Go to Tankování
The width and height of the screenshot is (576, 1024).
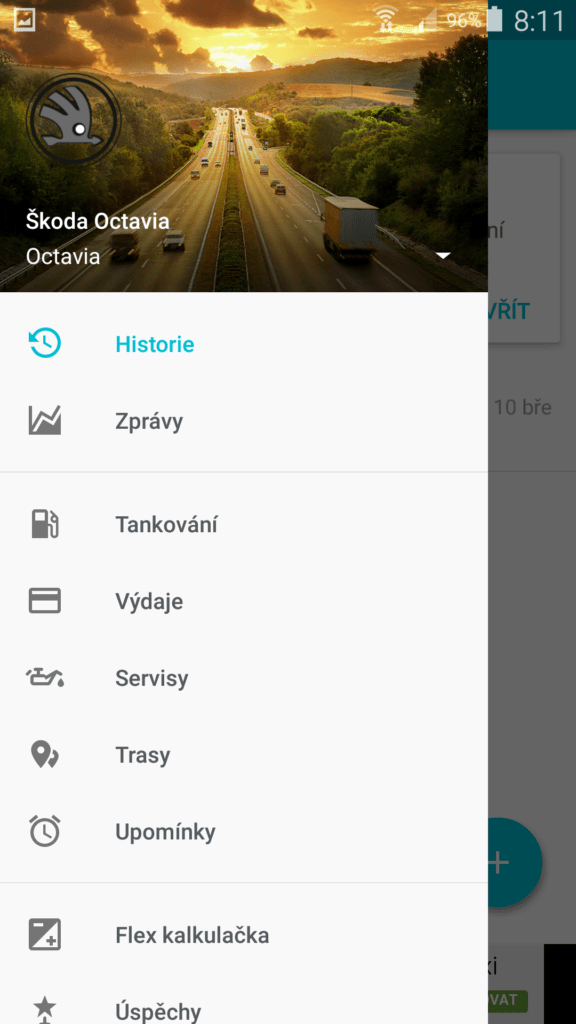244,524
